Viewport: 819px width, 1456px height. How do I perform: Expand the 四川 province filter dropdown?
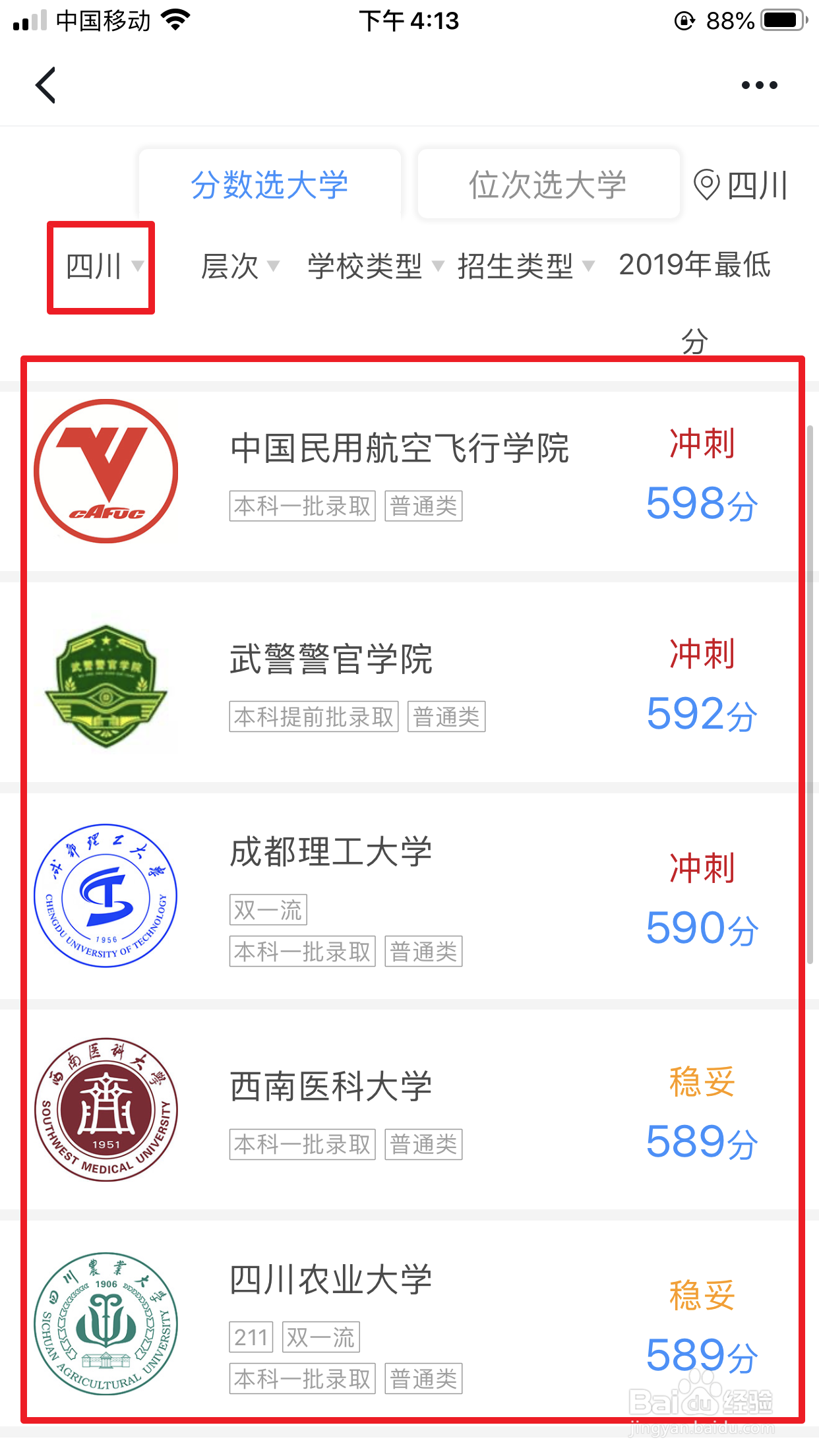click(100, 266)
